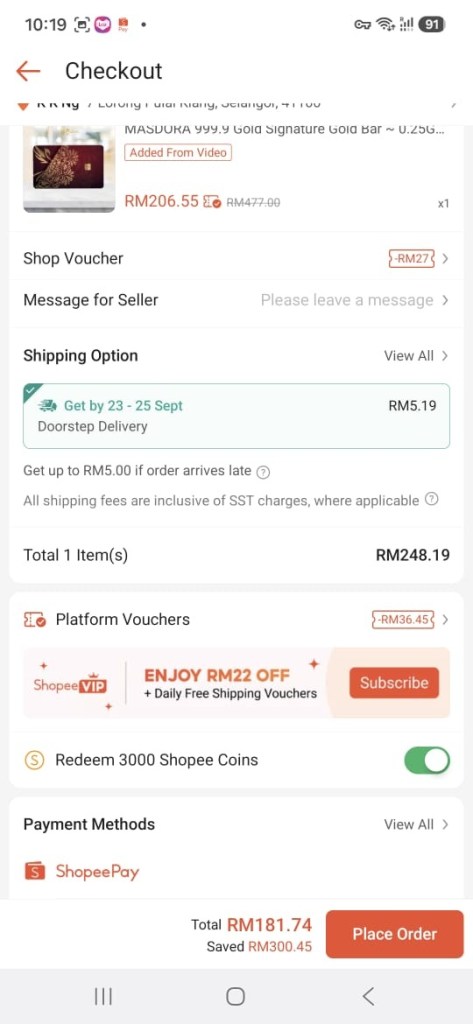Leave a message for the seller

pos(236,300)
